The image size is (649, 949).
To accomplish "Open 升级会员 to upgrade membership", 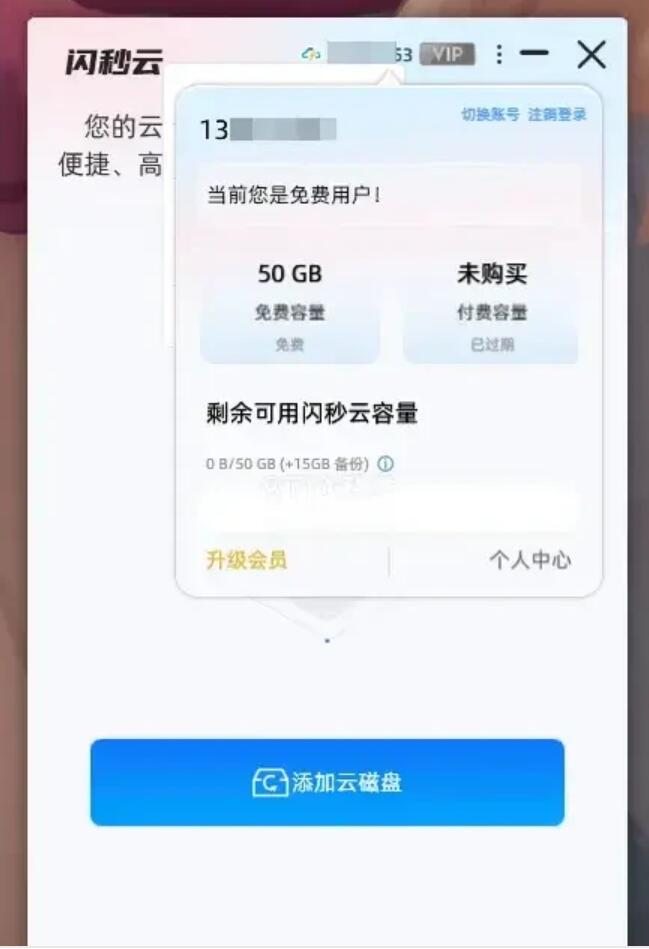I will point(246,560).
